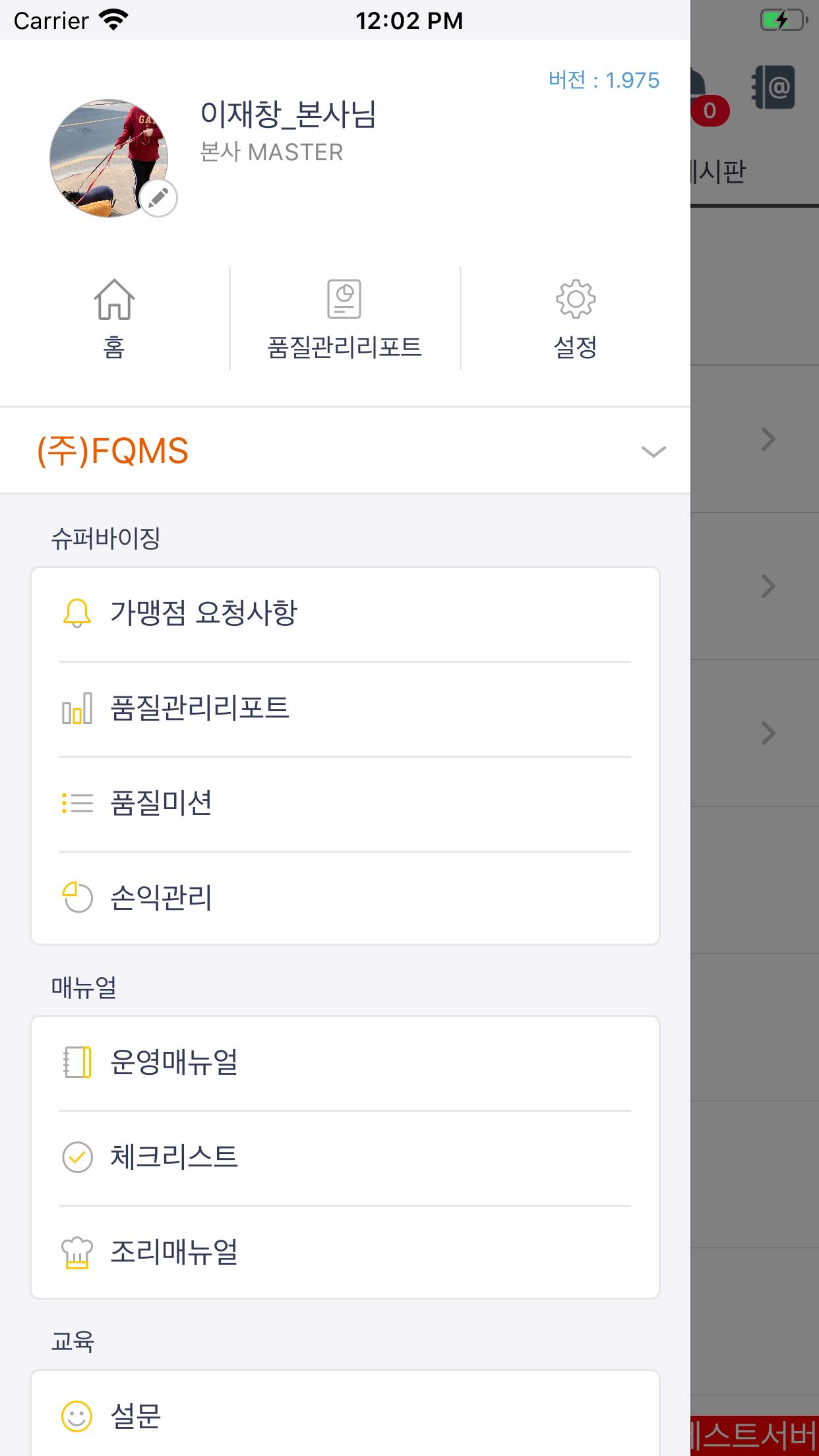
Task: Expand the (주)FQMS company dropdown
Action: point(345,450)
